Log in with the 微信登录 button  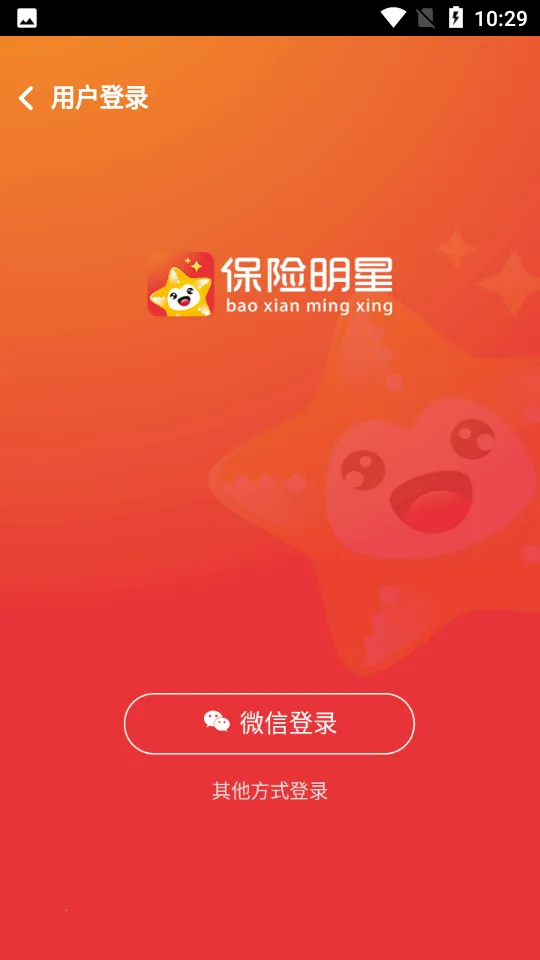(x=269, y=723)
